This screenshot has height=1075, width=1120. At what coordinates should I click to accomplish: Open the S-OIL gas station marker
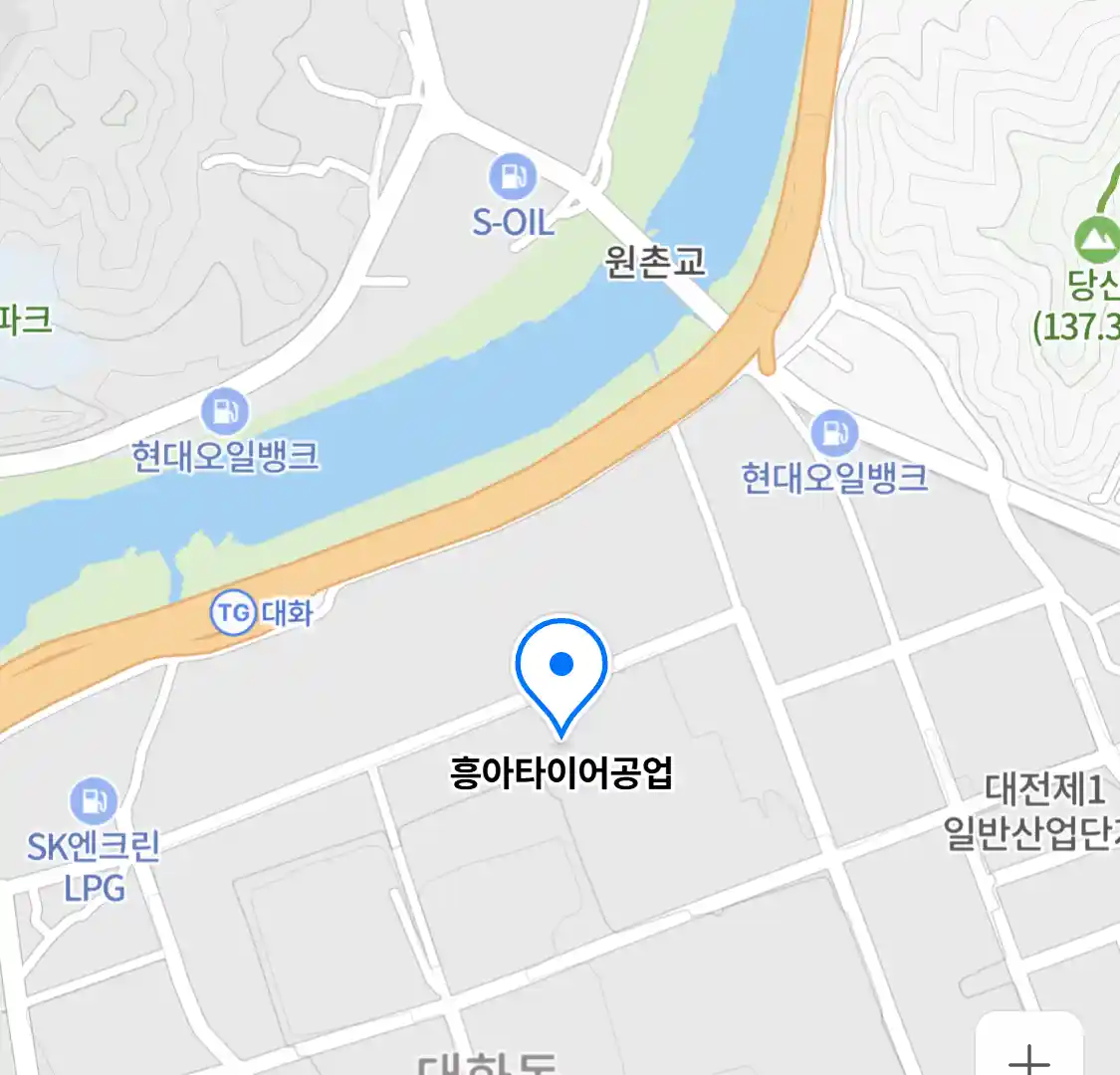coord(513,178)
